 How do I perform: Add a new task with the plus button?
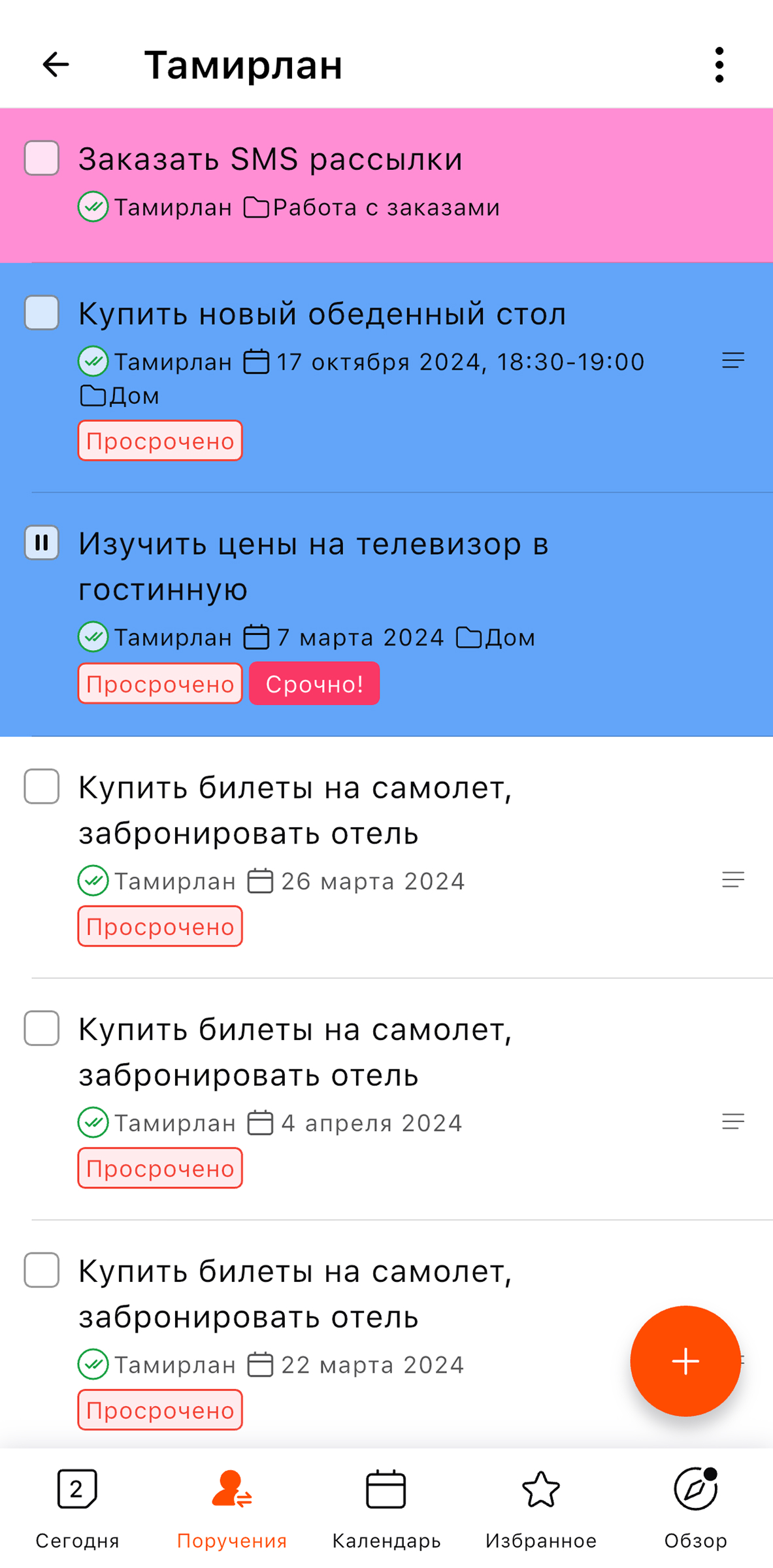[x=685, y=1361]
